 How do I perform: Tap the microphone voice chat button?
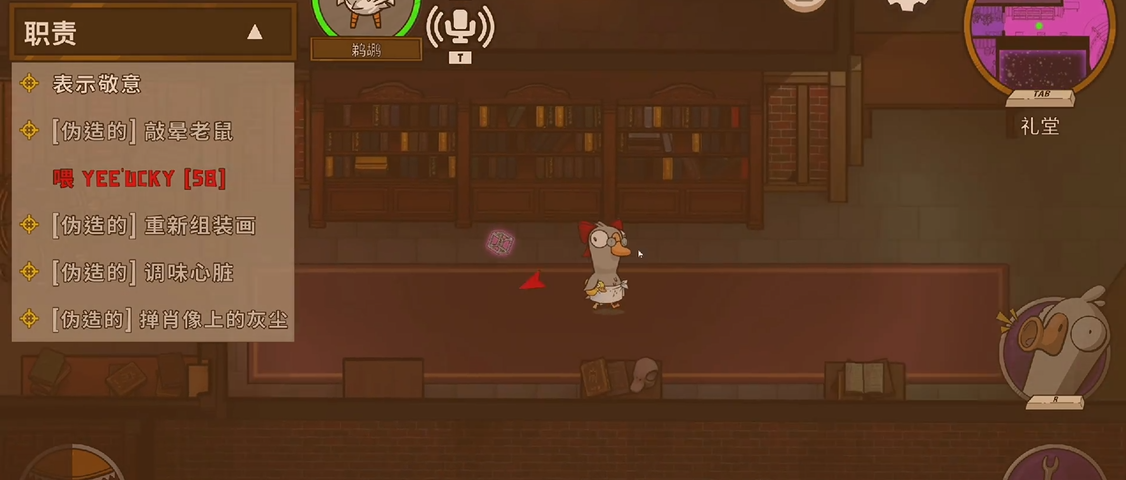[460, 26]
